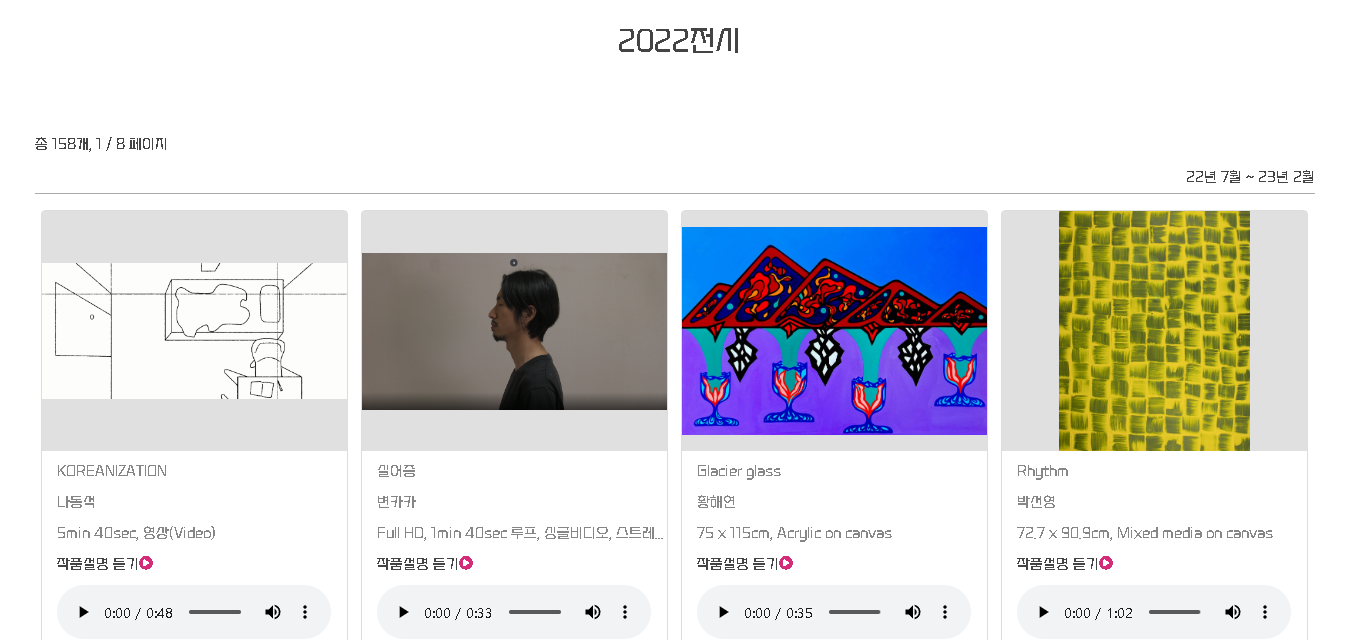
Task: Seek in the Glacier glass audio progress bar
Action: [x=855, y=612]
